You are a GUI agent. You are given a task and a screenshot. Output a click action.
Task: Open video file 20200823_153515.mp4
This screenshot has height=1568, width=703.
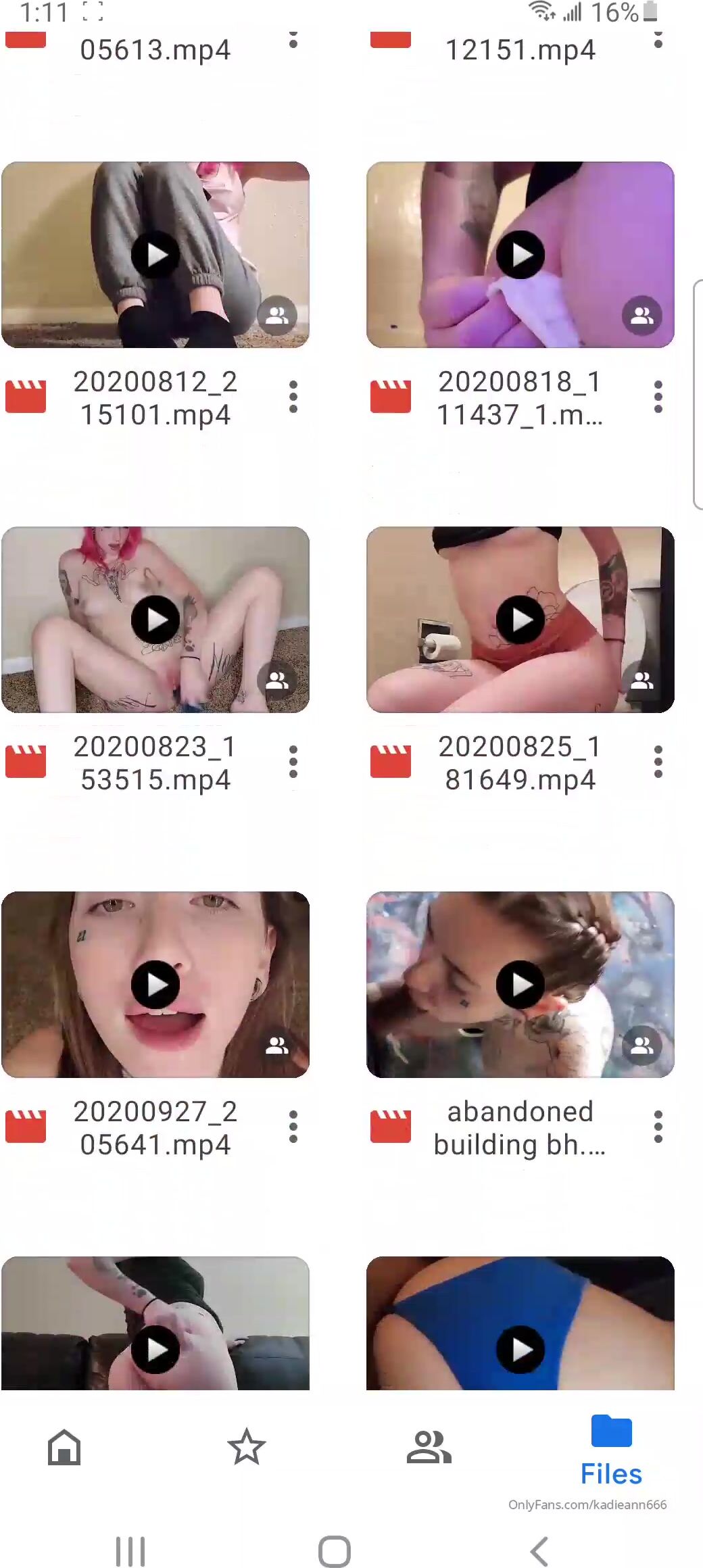point(155,620)
